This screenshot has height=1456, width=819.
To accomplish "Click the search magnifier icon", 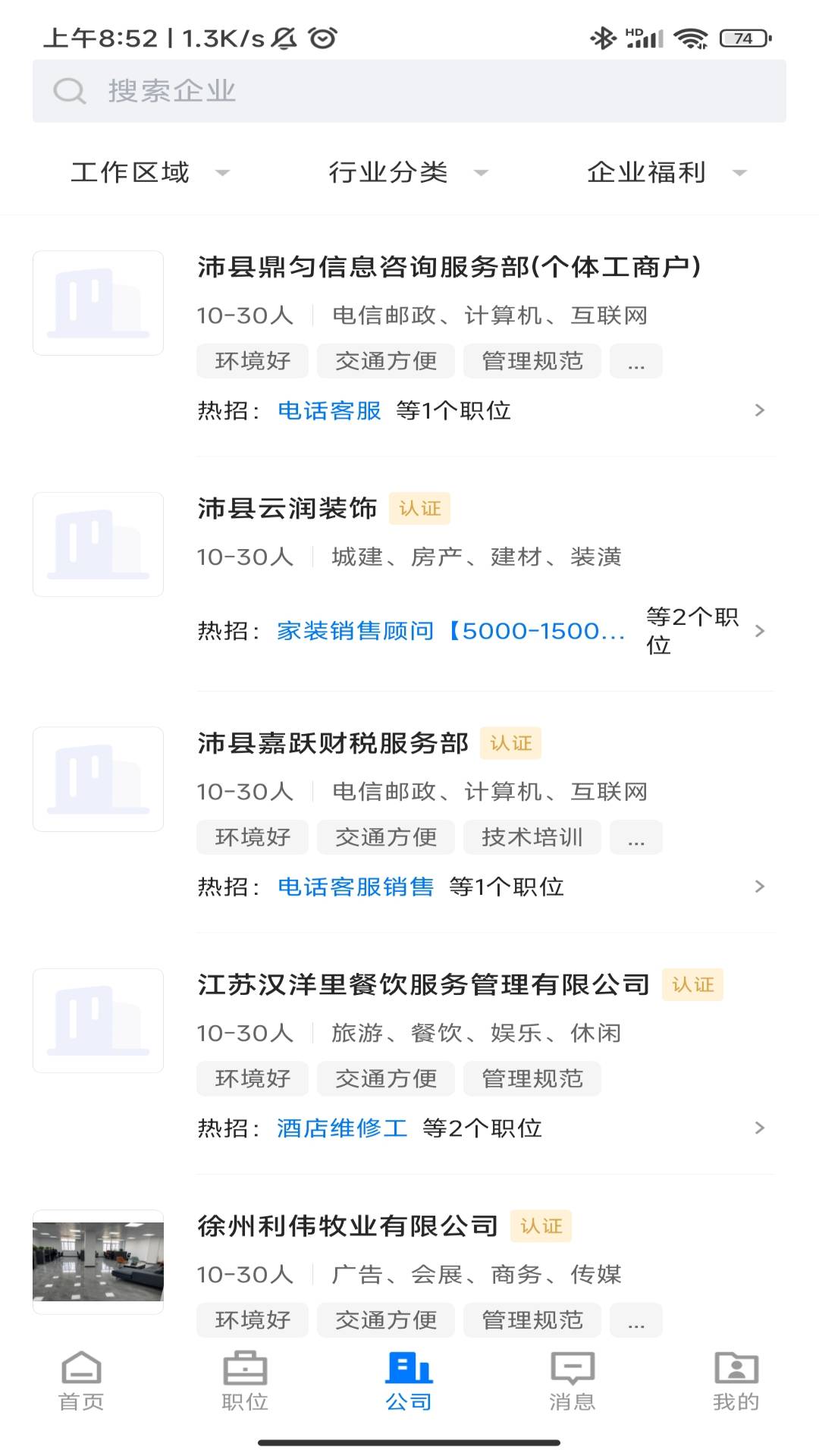I will [x=69, y=91].
